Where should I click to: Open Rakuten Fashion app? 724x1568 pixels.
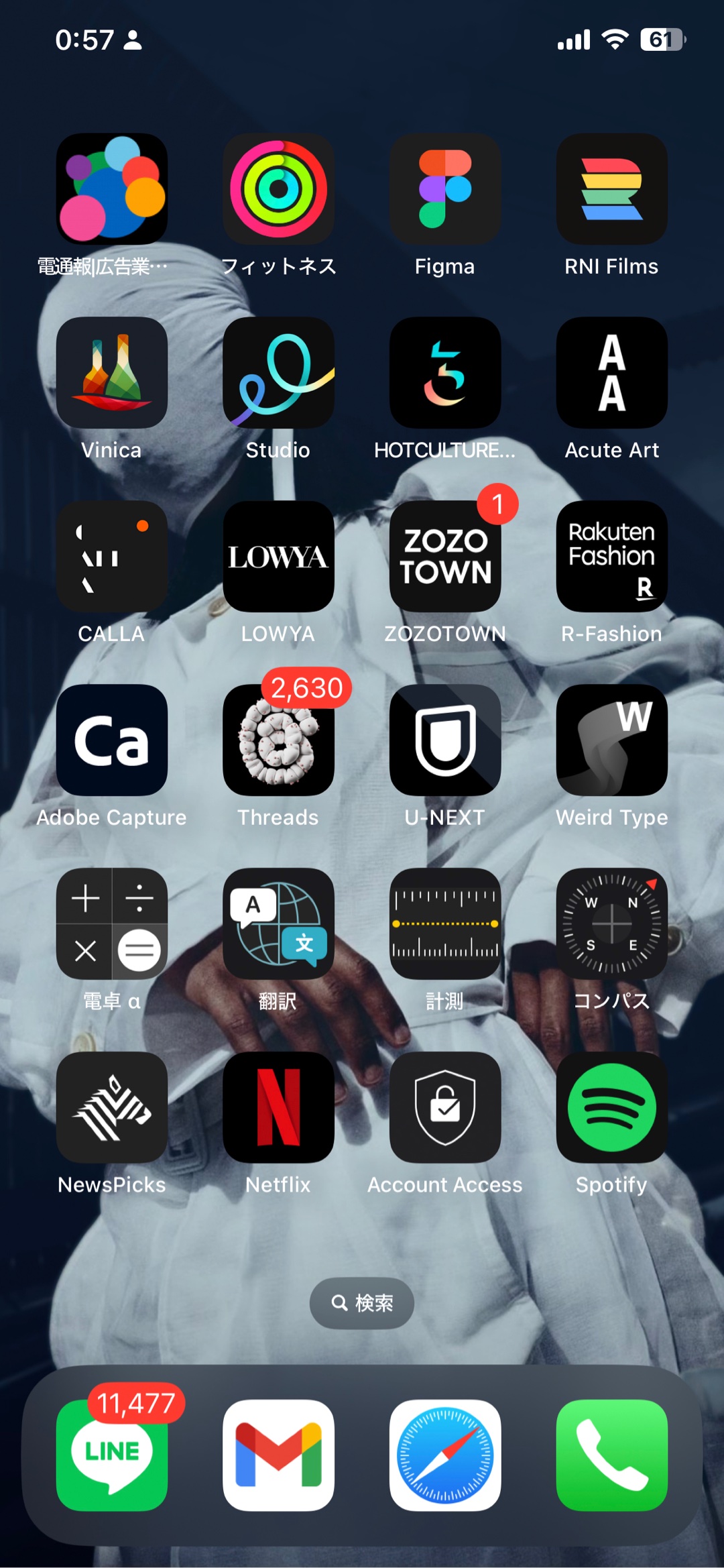pyautogui.click(x=611, y=557)
